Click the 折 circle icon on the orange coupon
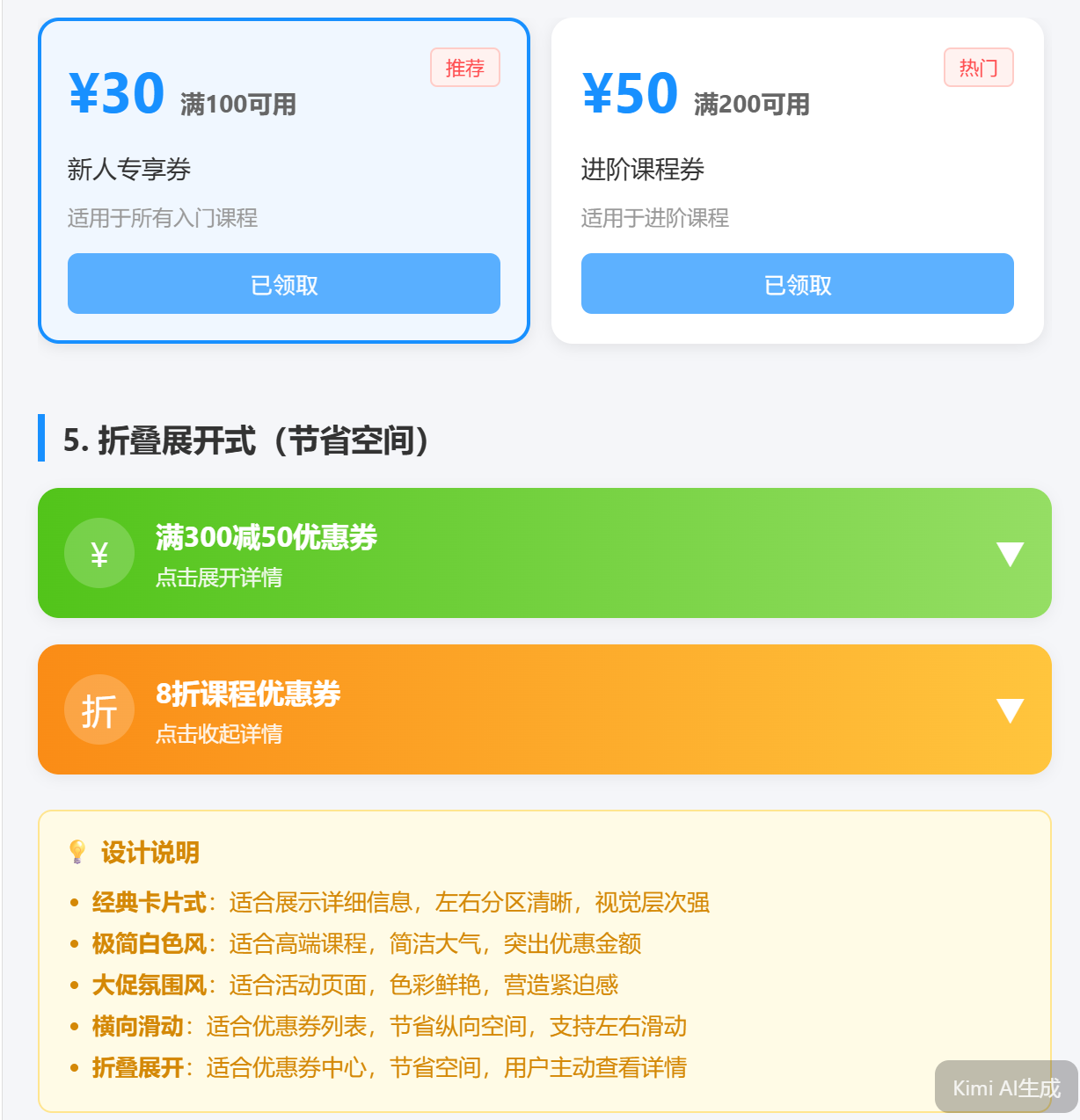 pos(99,709)
